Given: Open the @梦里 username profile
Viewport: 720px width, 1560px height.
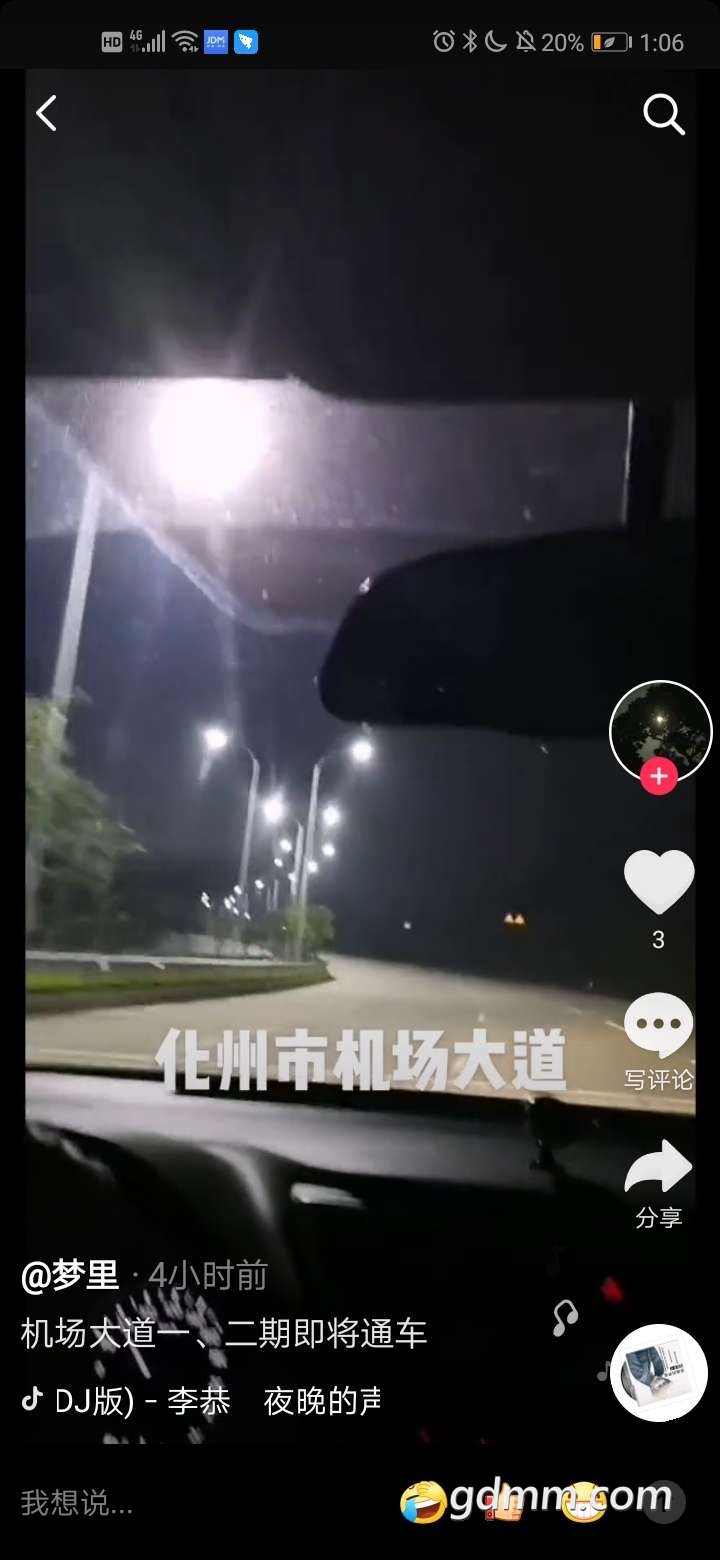Looking at the screenshot, I should point(70,1276).
